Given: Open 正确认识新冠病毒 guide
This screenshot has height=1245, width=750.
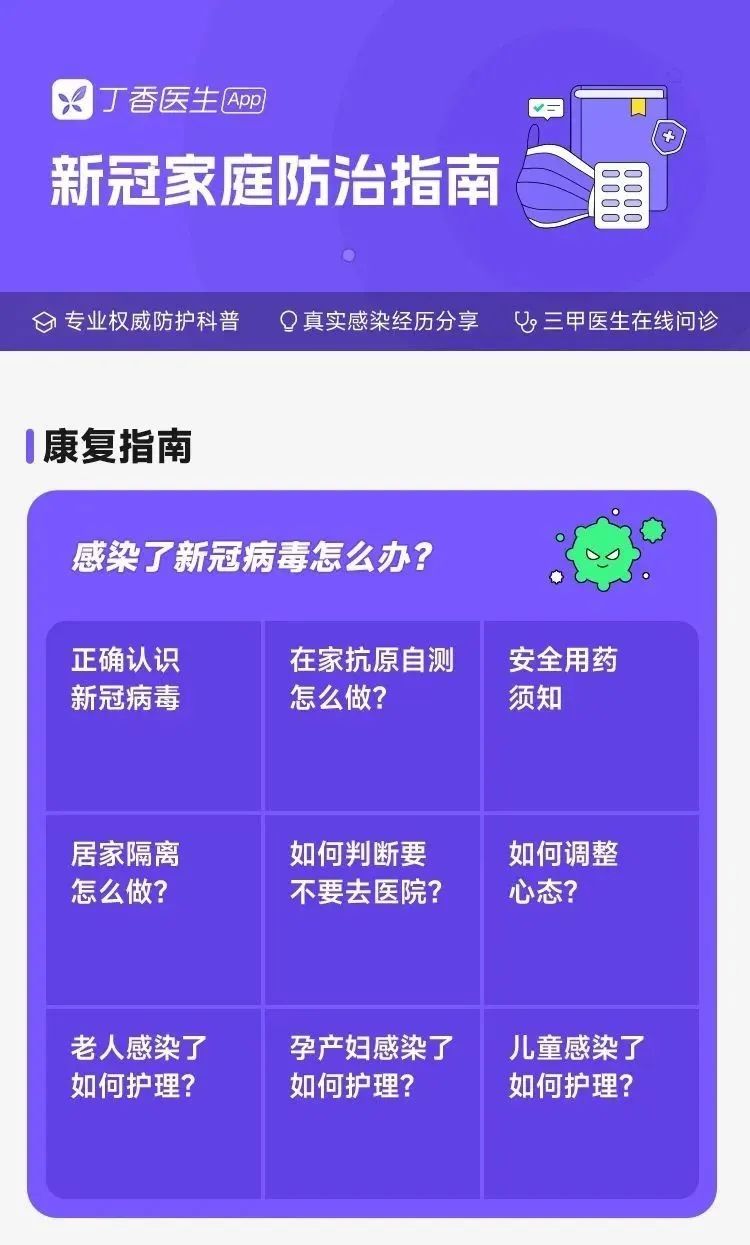Looking at the screenshot, I should click(x=153, y=715).
